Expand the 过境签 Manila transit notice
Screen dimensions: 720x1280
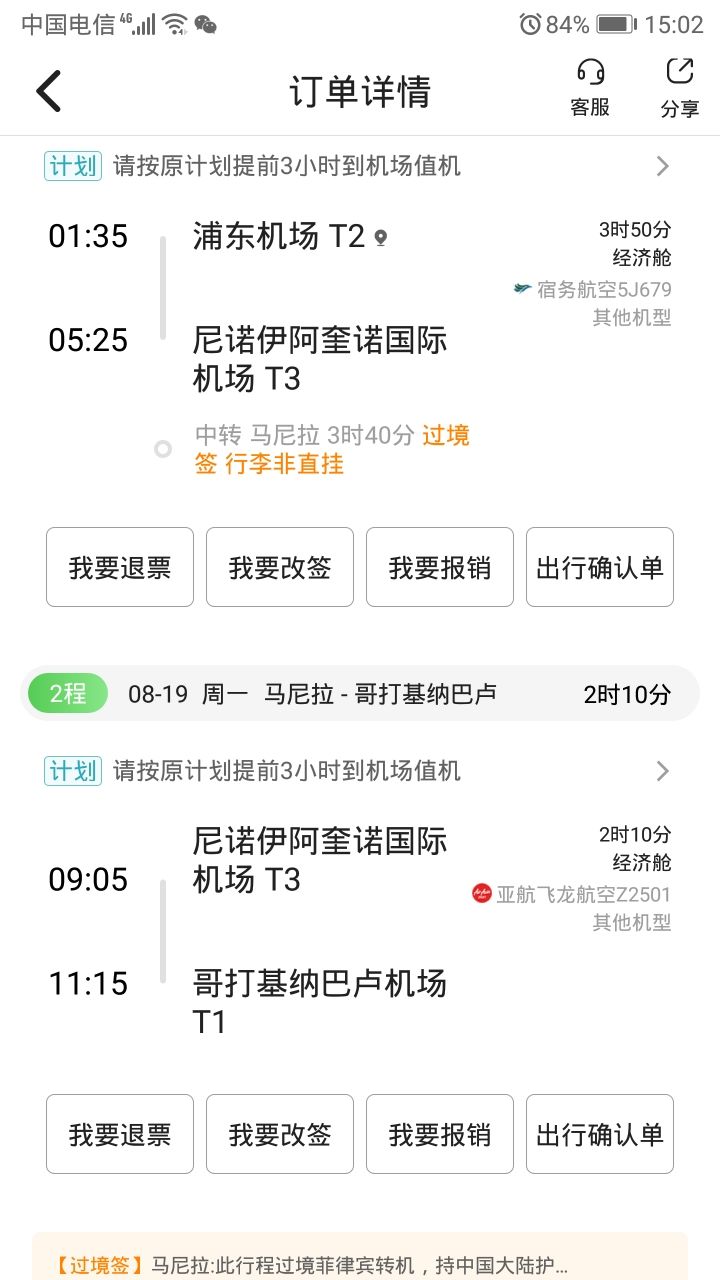point(360,1263)
